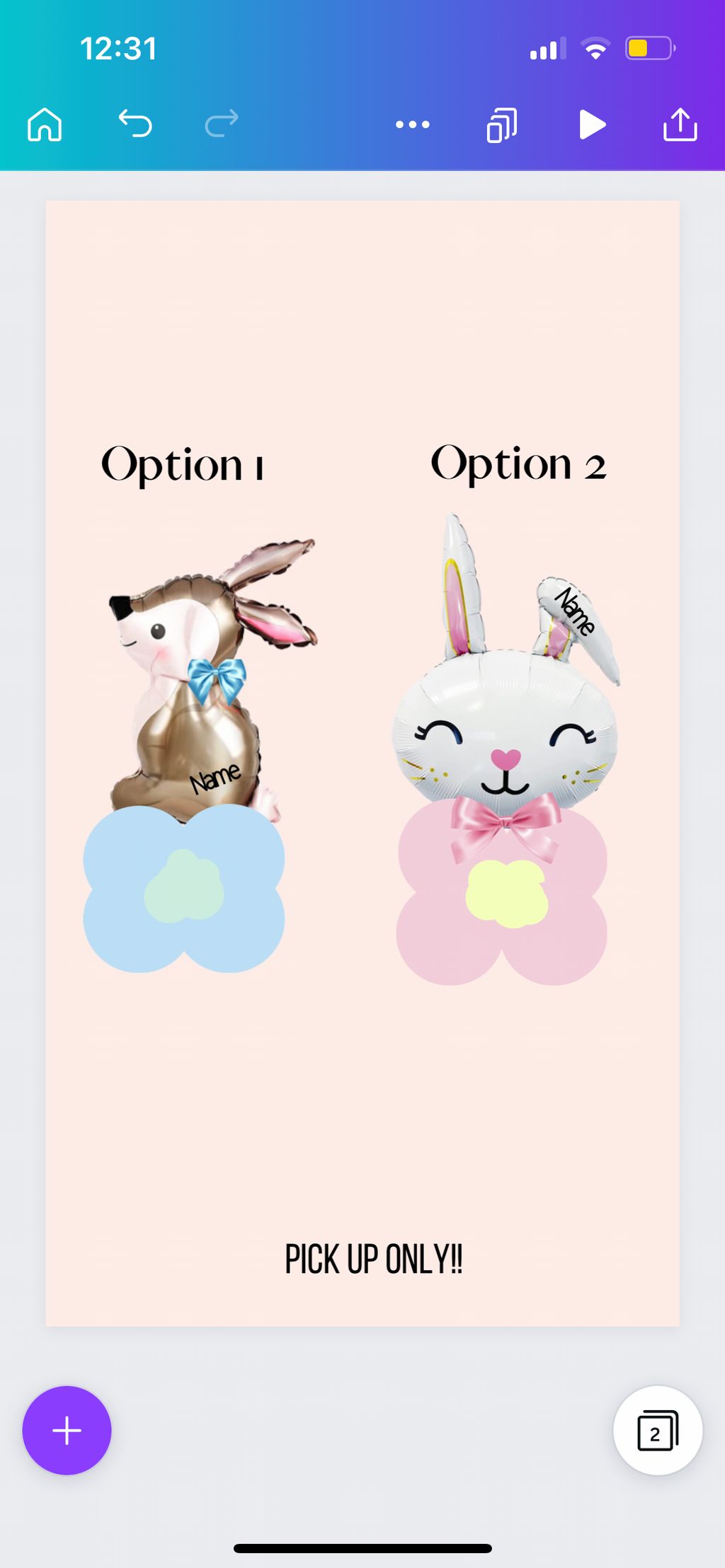Tap the purple plus add button
This screenshot has height=1568, width=725.
click(67, 1430)
